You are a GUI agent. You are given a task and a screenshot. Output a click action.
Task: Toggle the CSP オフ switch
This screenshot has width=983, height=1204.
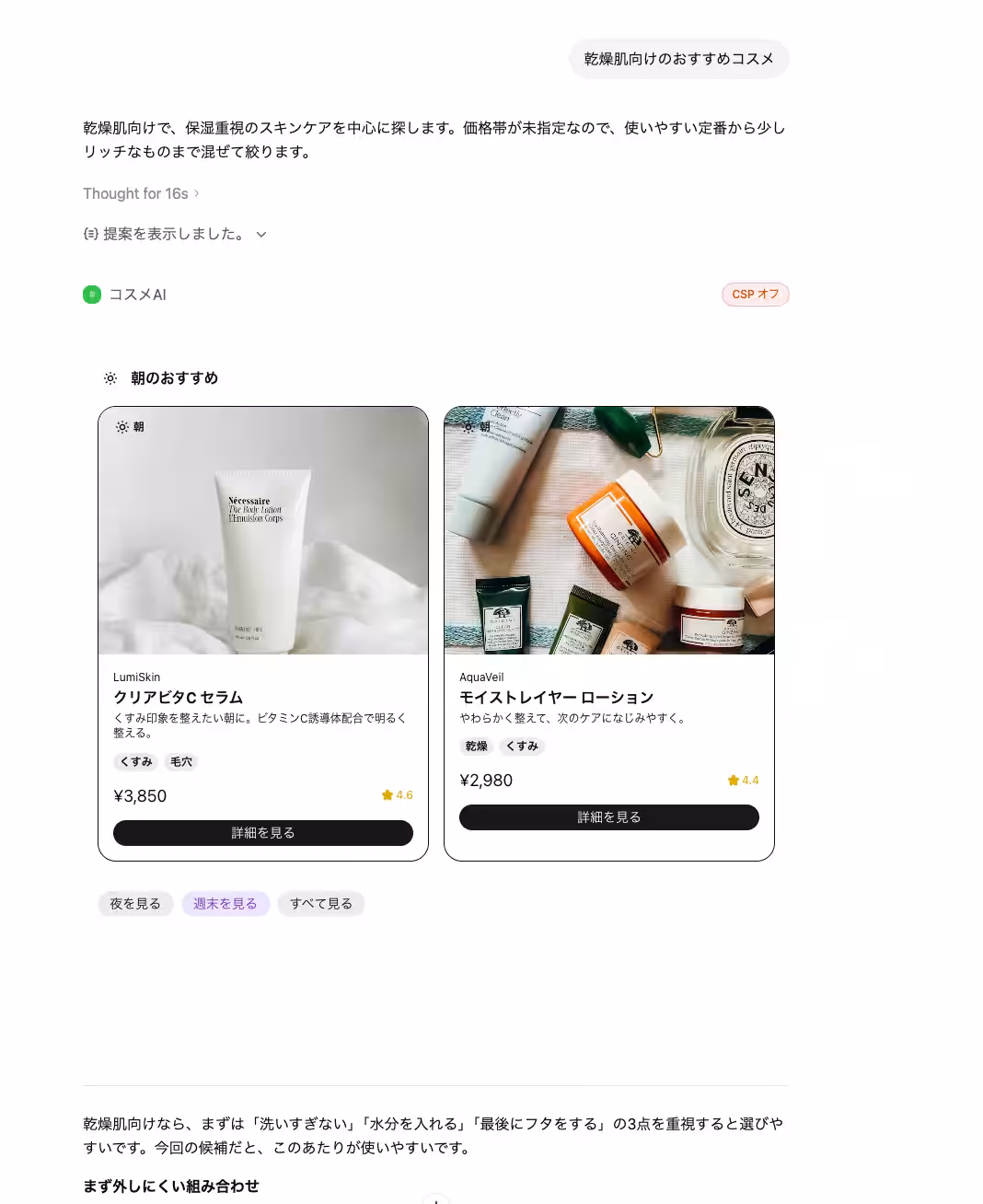[755, 295]
